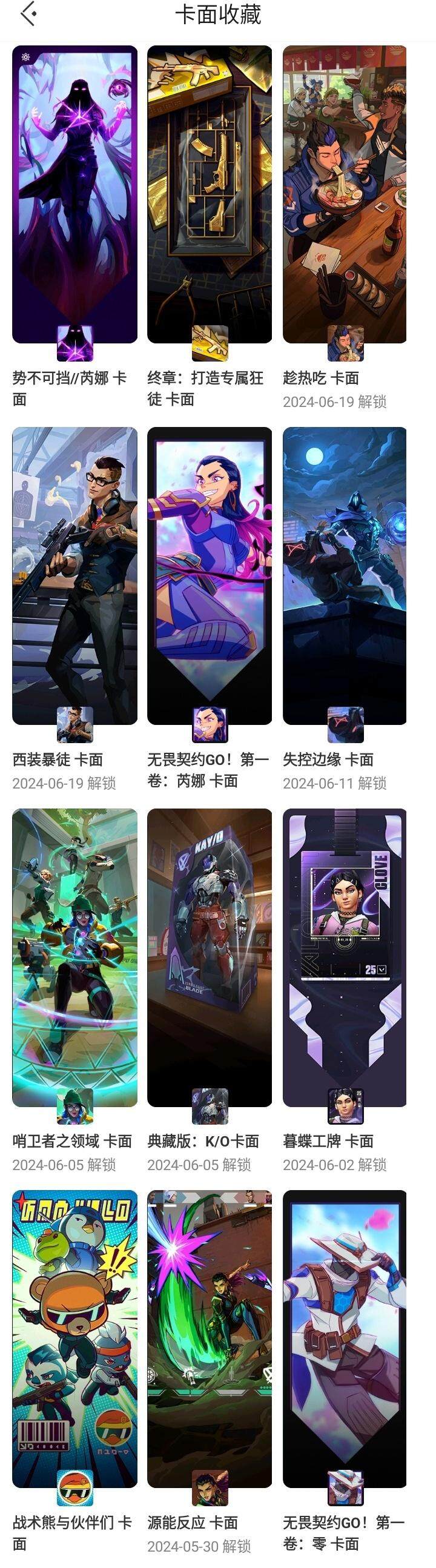The width and height of the screenshot is (436, 1568).
Task: Open the 源能反应 card
Action: coord(210,1338)
